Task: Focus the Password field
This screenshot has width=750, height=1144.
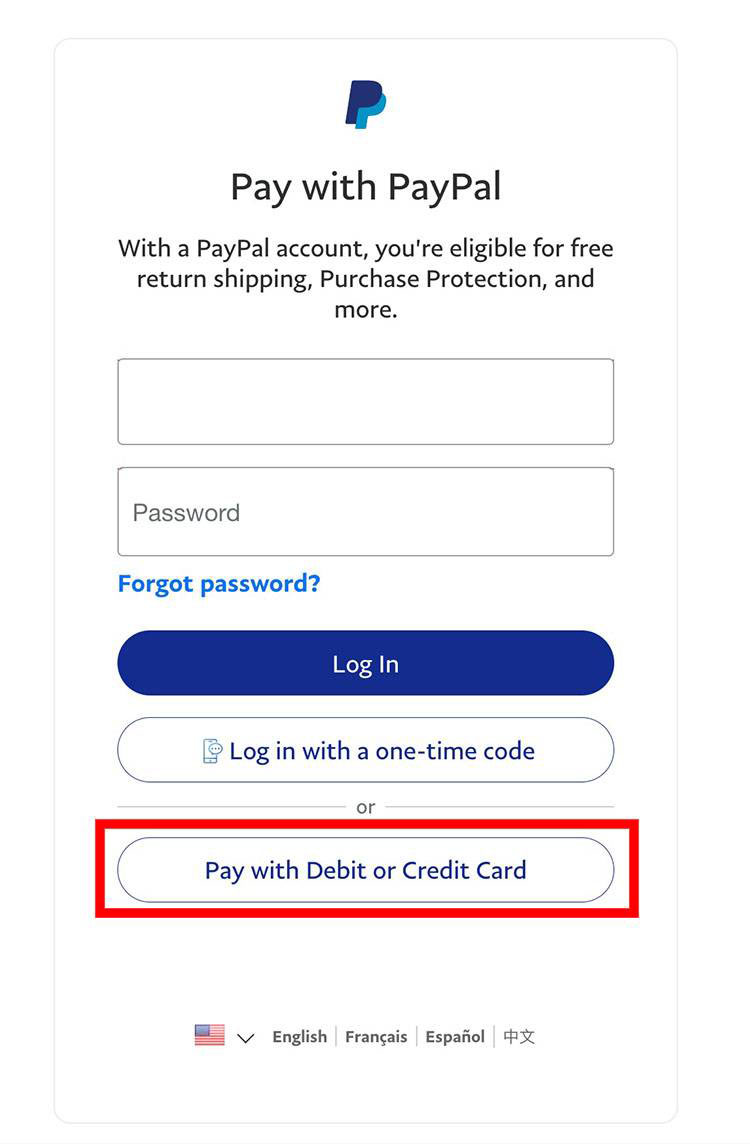Action: (366, 511)
